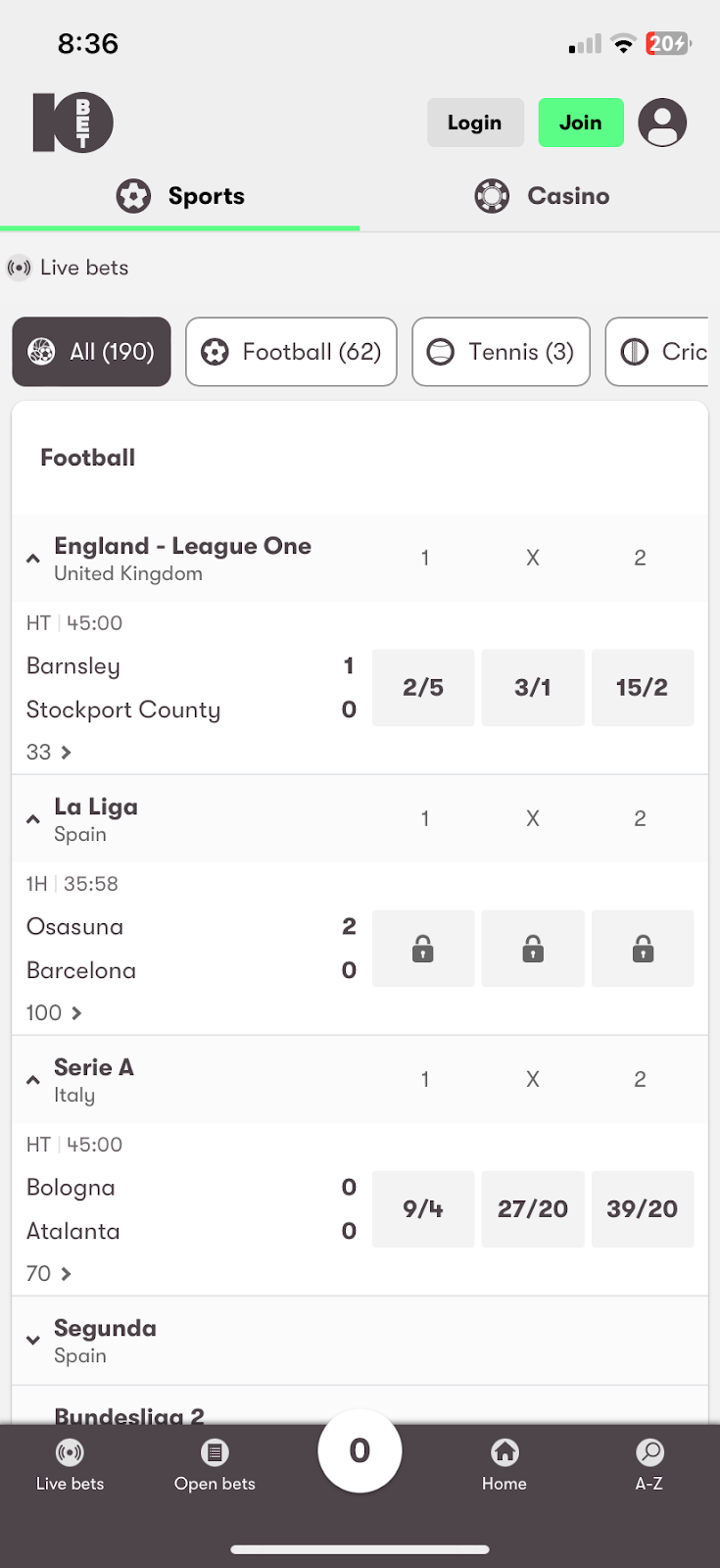Open the bet slip showing 0 selections

click(360, 1450)
